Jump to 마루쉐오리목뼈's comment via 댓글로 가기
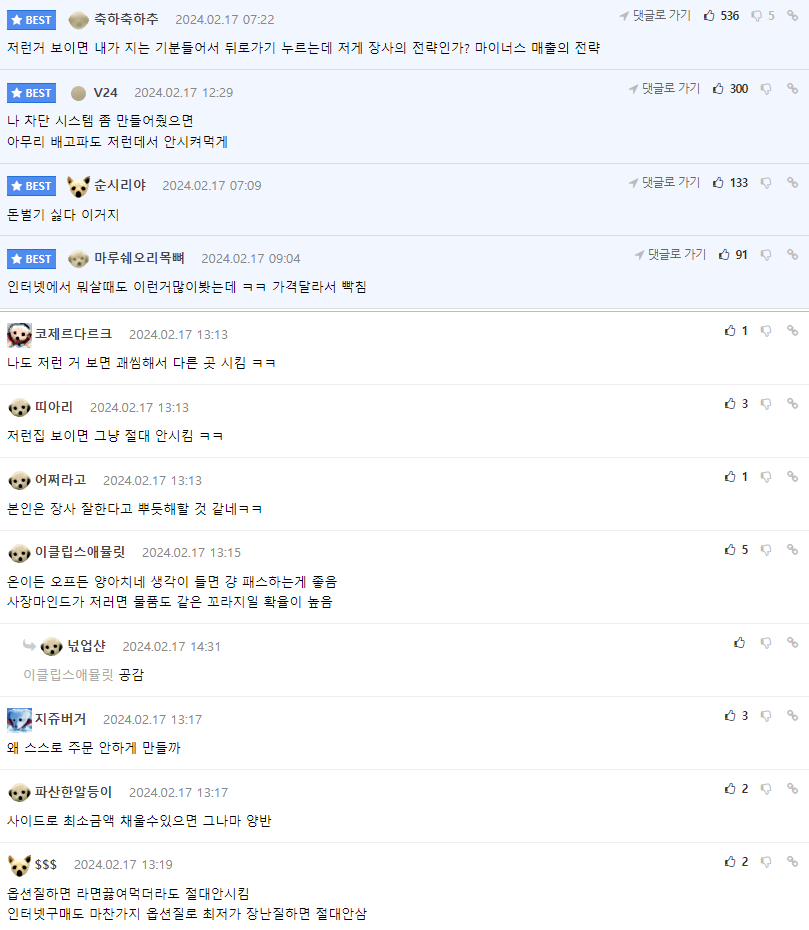This screenshot has width=809, height=930. point(670,254)
